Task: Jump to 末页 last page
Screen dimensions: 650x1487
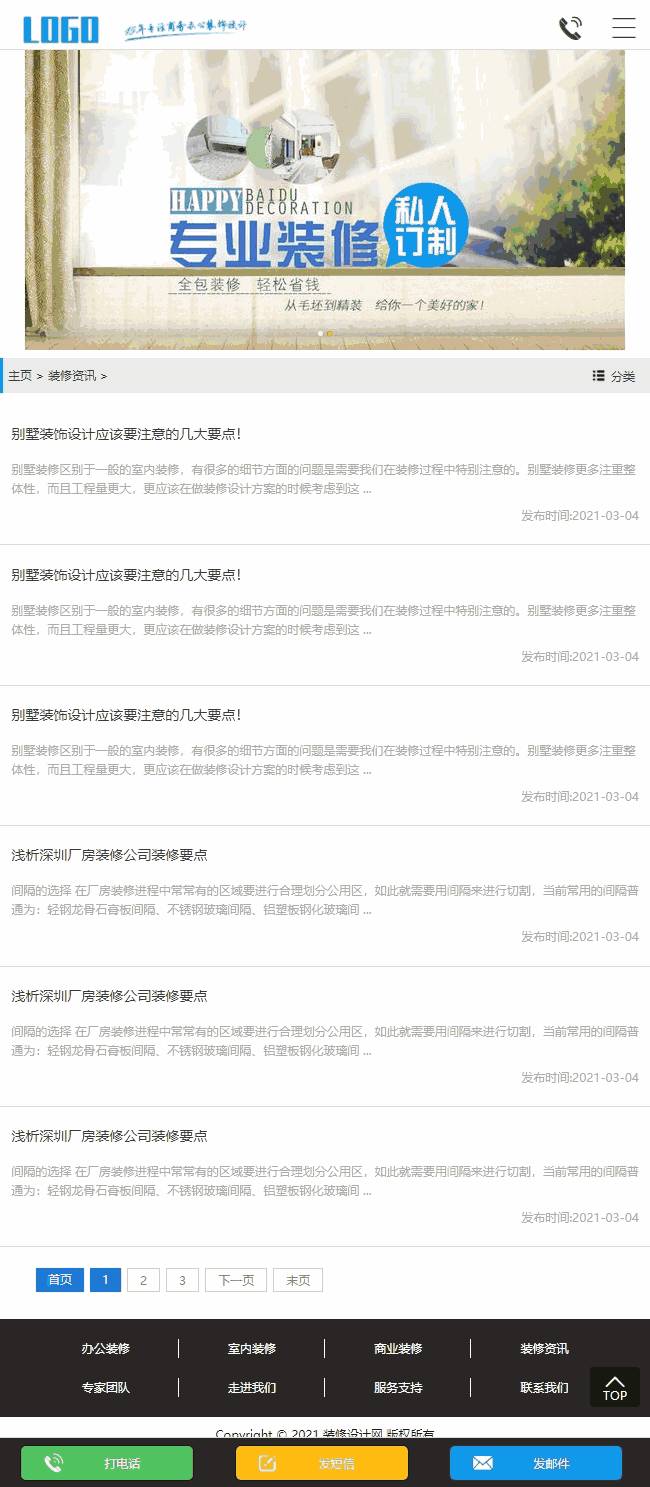Action: point(298,1280)
